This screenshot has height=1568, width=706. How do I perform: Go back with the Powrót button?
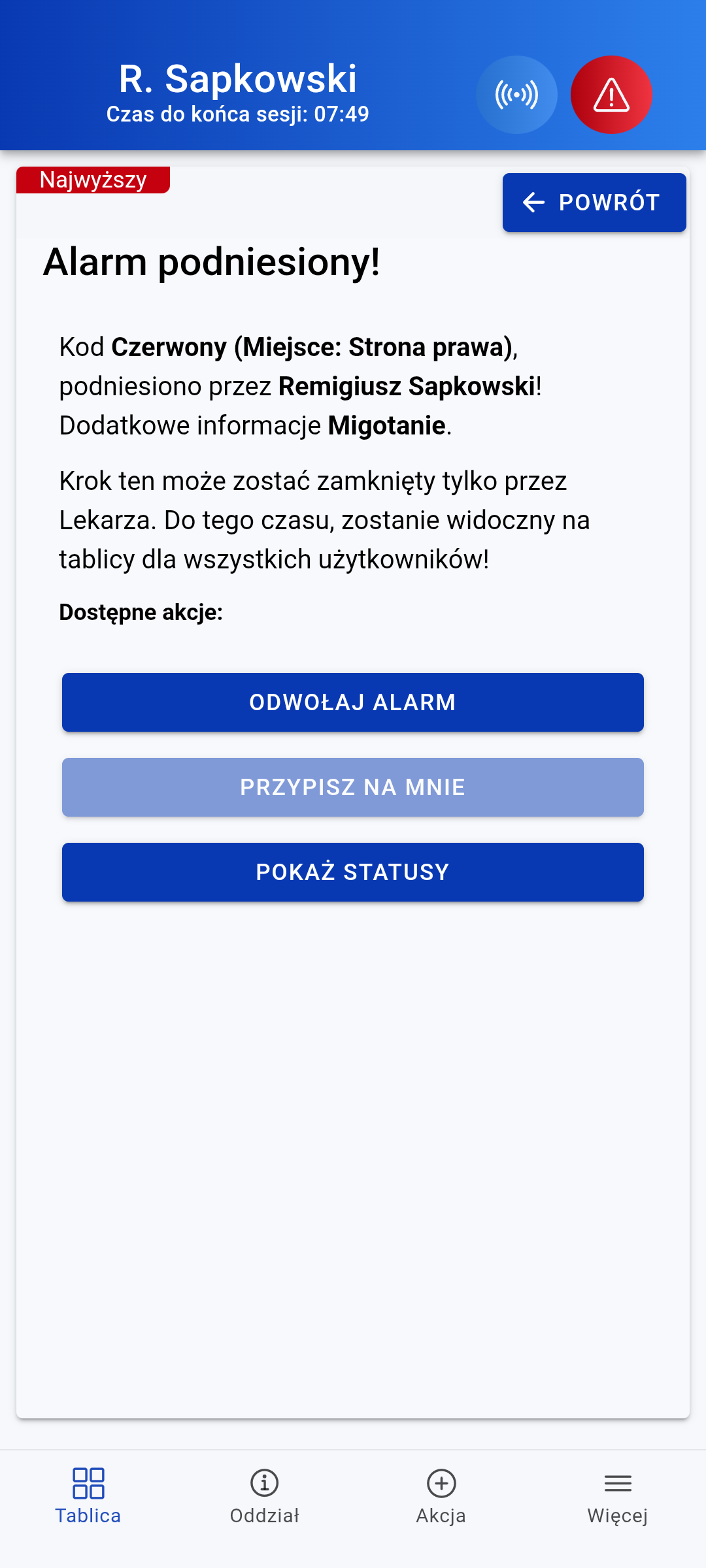pyautogui.click(x=594, y=203)
